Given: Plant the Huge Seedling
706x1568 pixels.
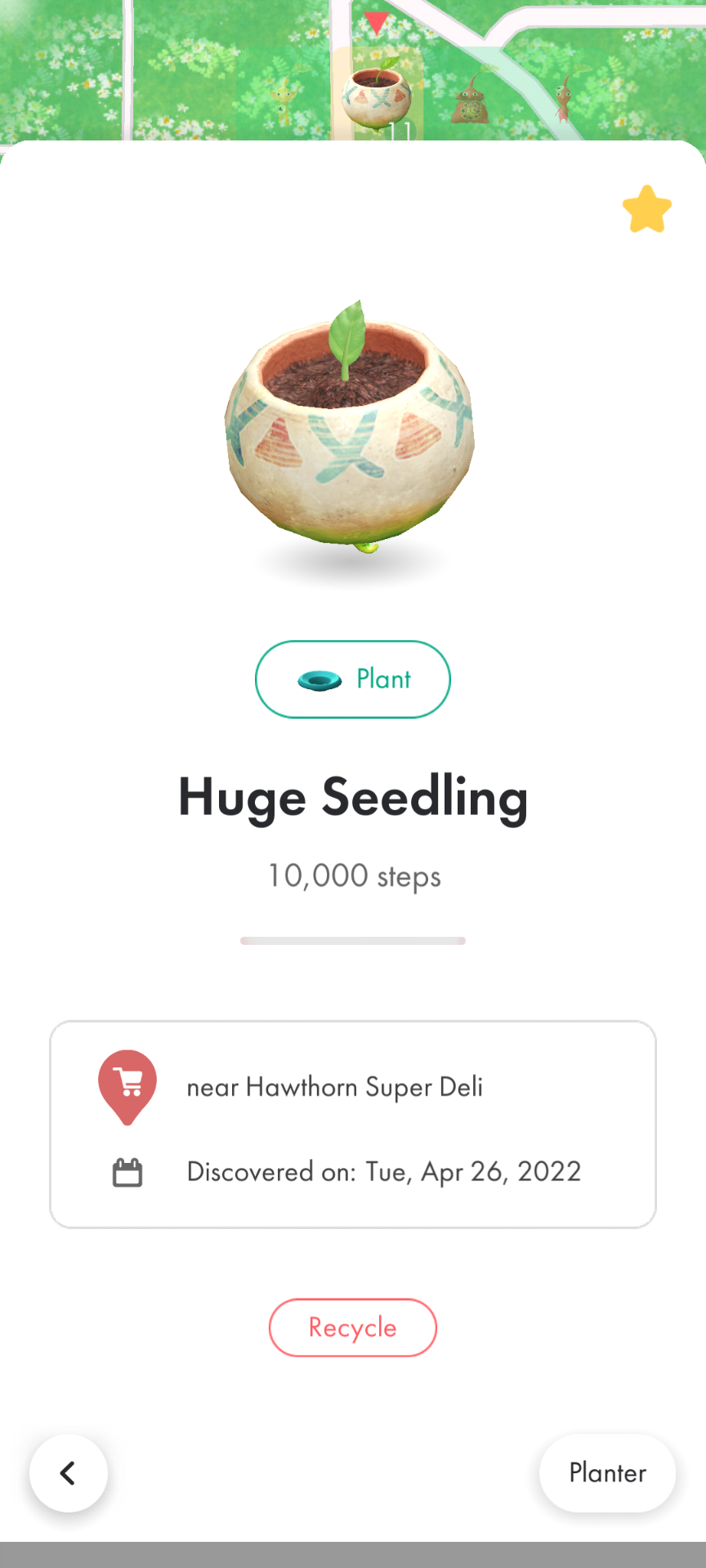Looking at the screenshot, I should click(353, 679).
